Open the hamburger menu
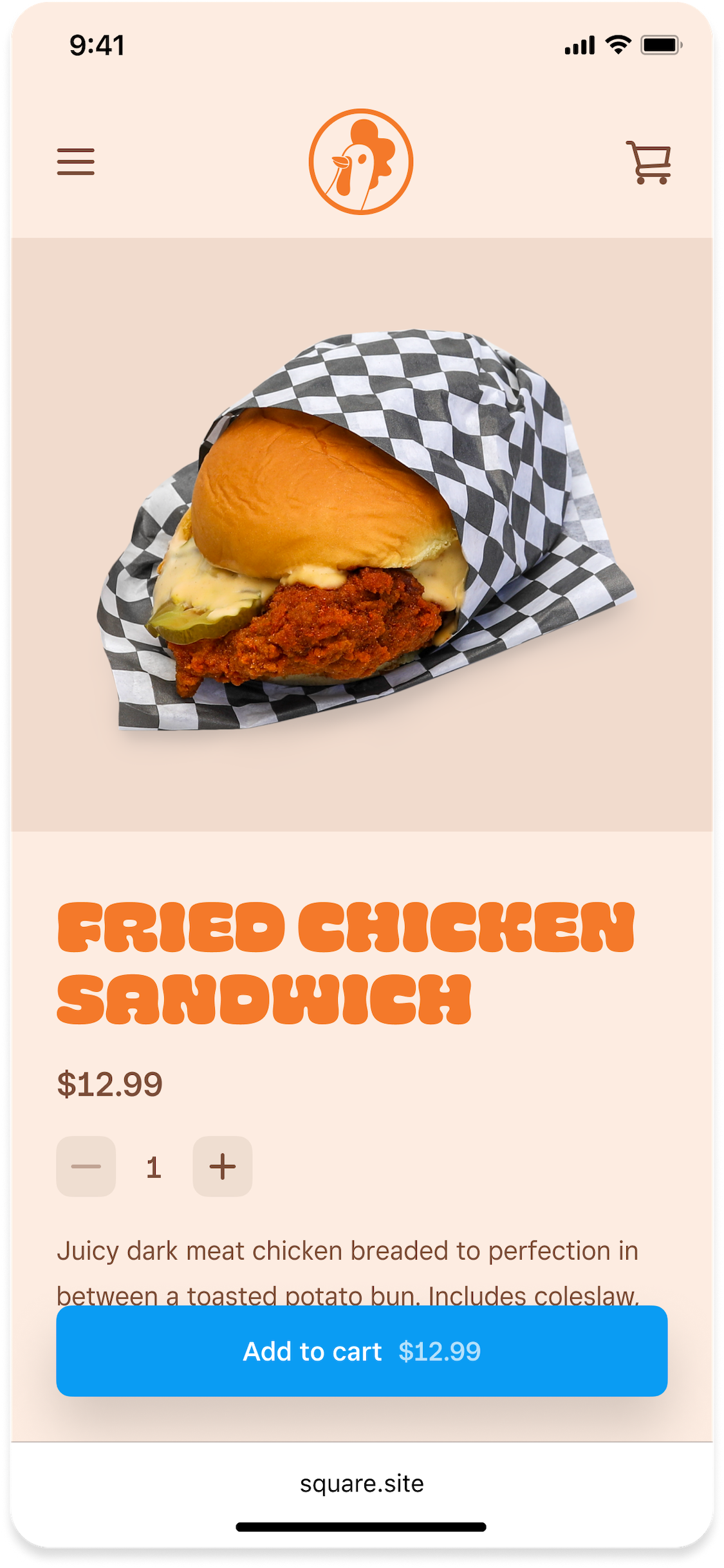The image size is (724, 1568). 76,162
